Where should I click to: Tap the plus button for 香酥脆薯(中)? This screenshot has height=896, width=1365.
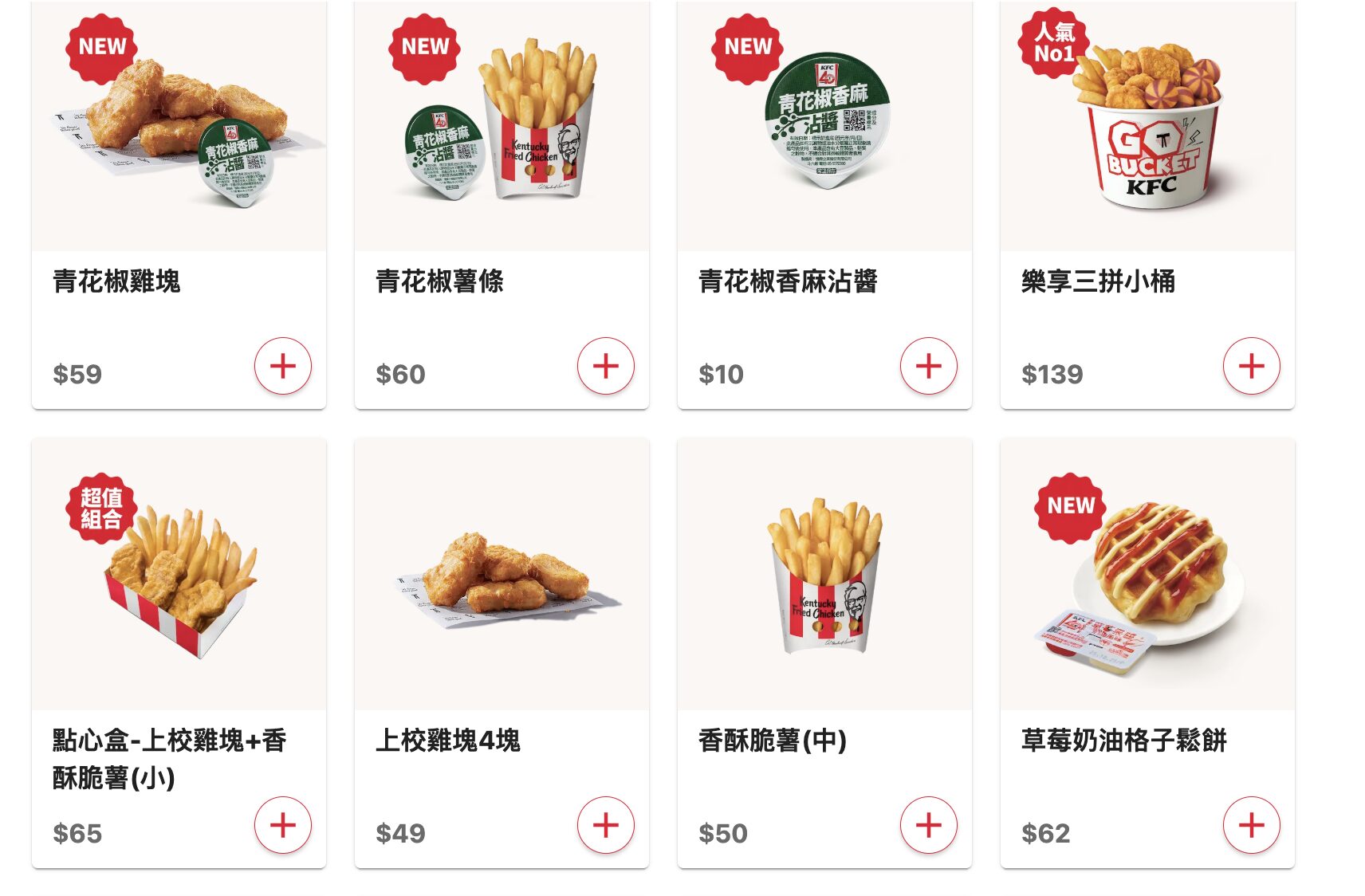pyautogui.click(x=929, y=825)
